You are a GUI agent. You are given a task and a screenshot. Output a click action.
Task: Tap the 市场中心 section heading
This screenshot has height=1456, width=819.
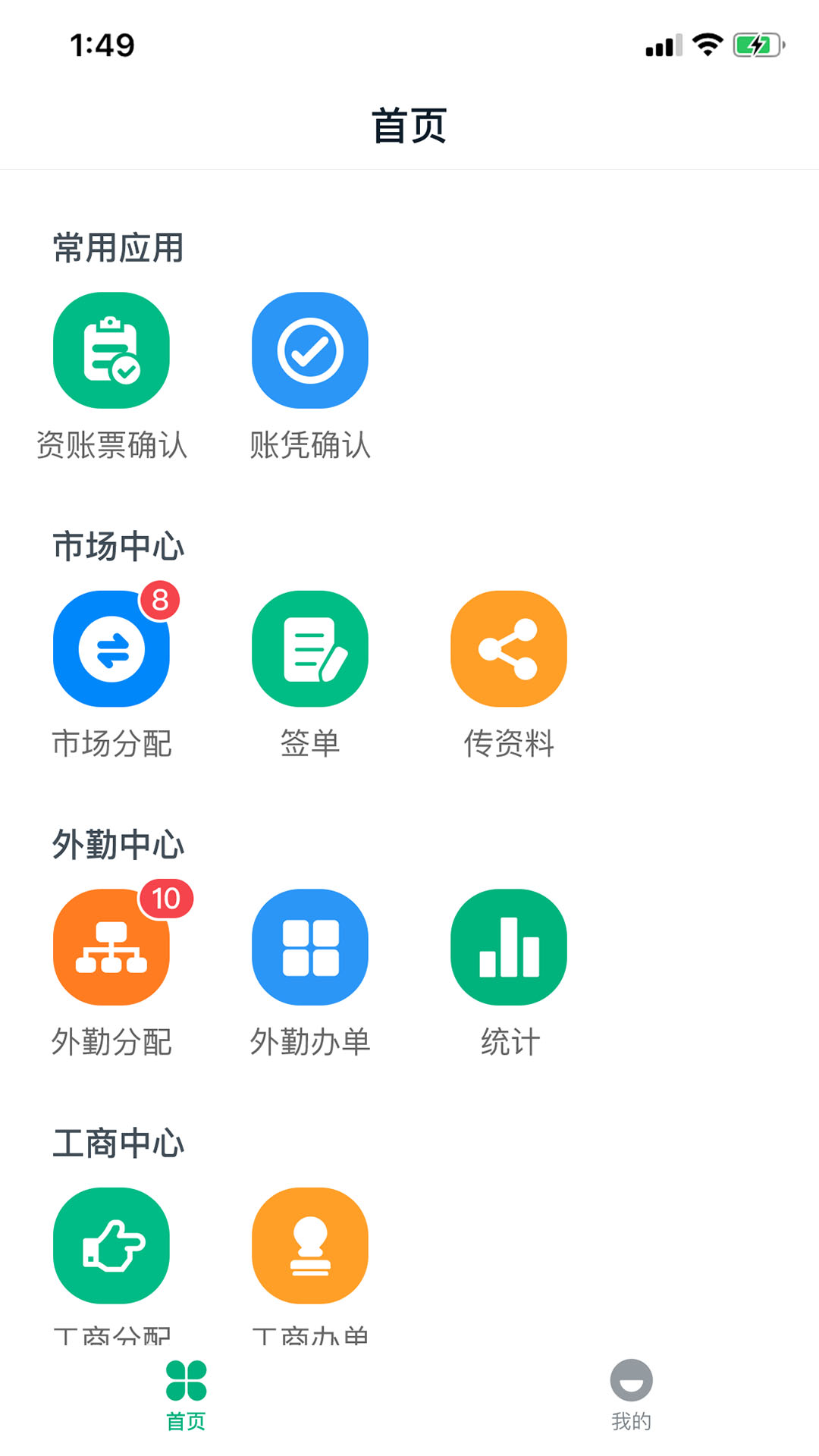tap(118, 544)
